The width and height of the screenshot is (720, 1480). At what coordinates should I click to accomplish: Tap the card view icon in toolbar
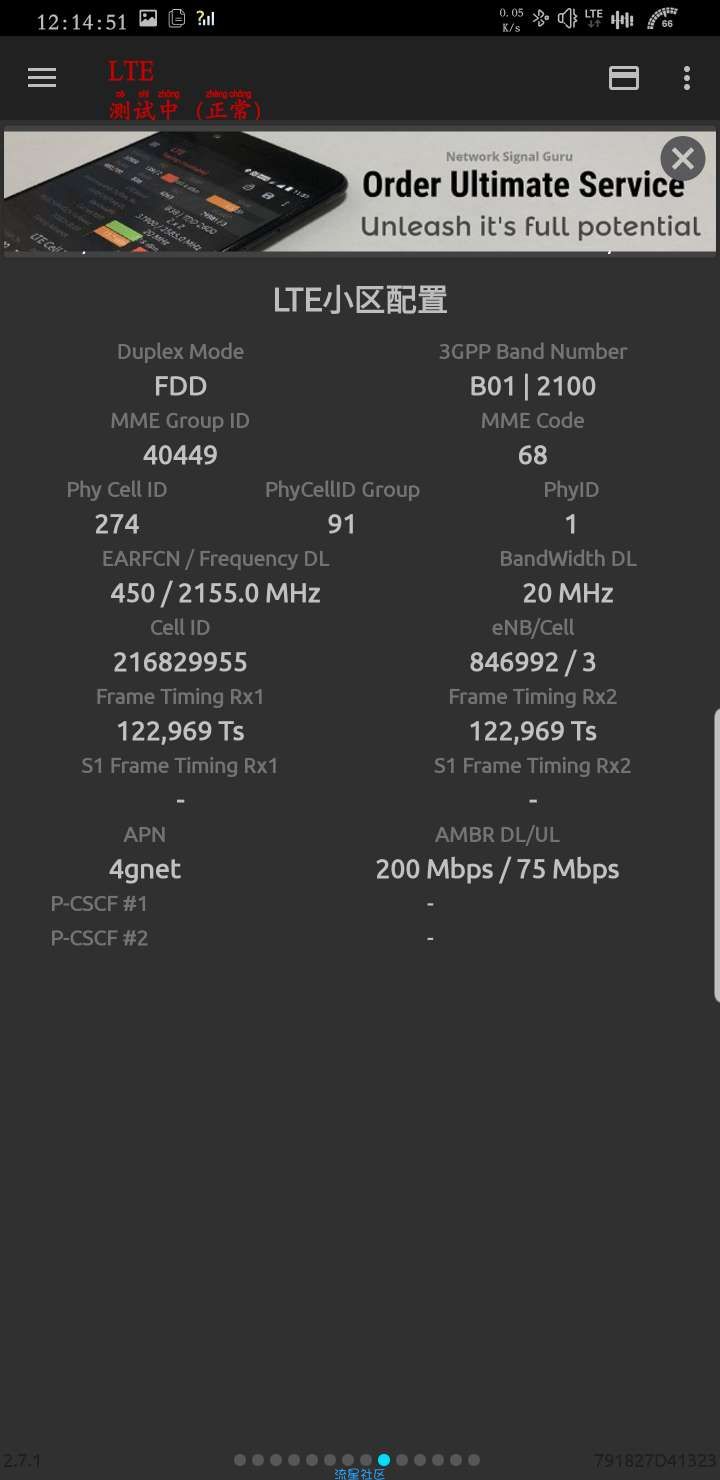(x=624, y=78)
